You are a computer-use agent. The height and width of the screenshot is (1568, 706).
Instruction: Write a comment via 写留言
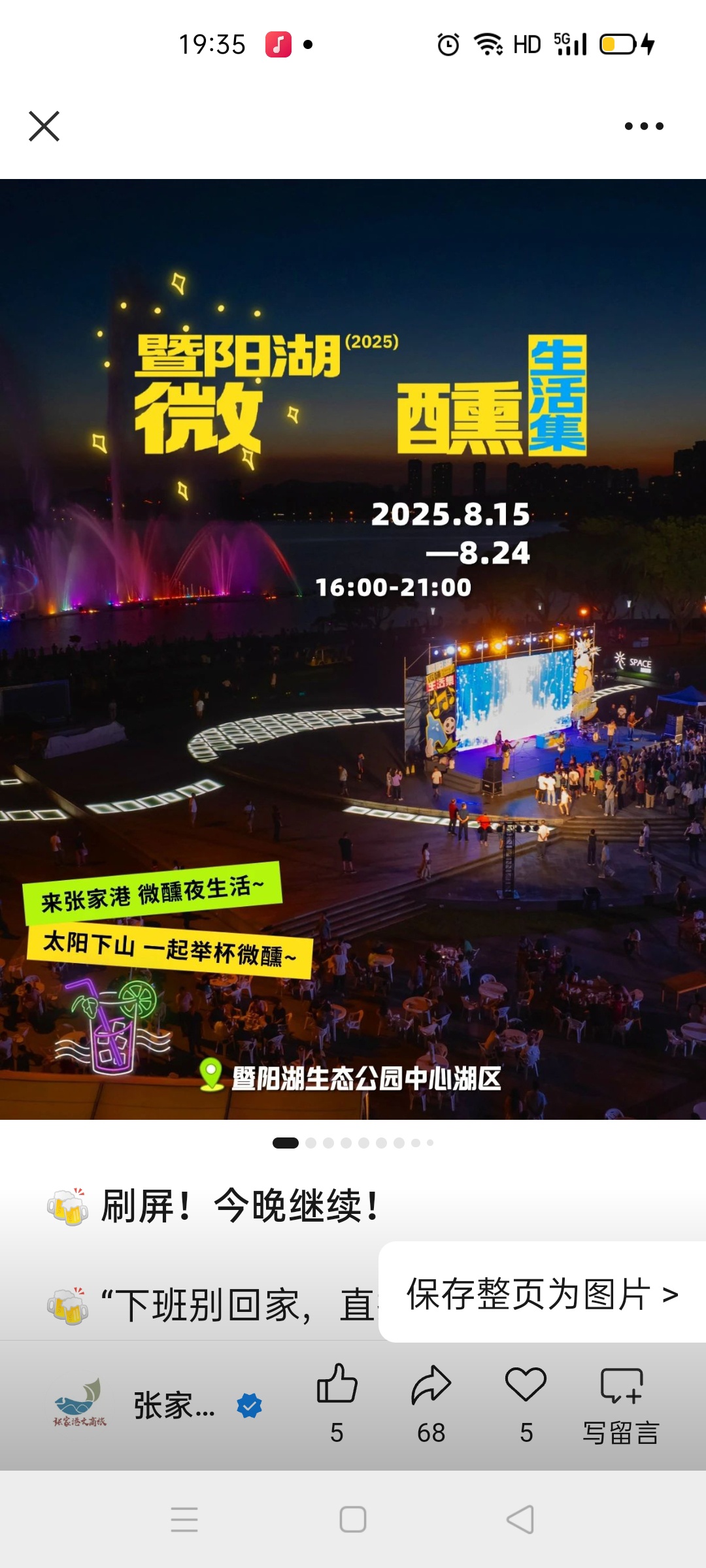pos(621,1405)
